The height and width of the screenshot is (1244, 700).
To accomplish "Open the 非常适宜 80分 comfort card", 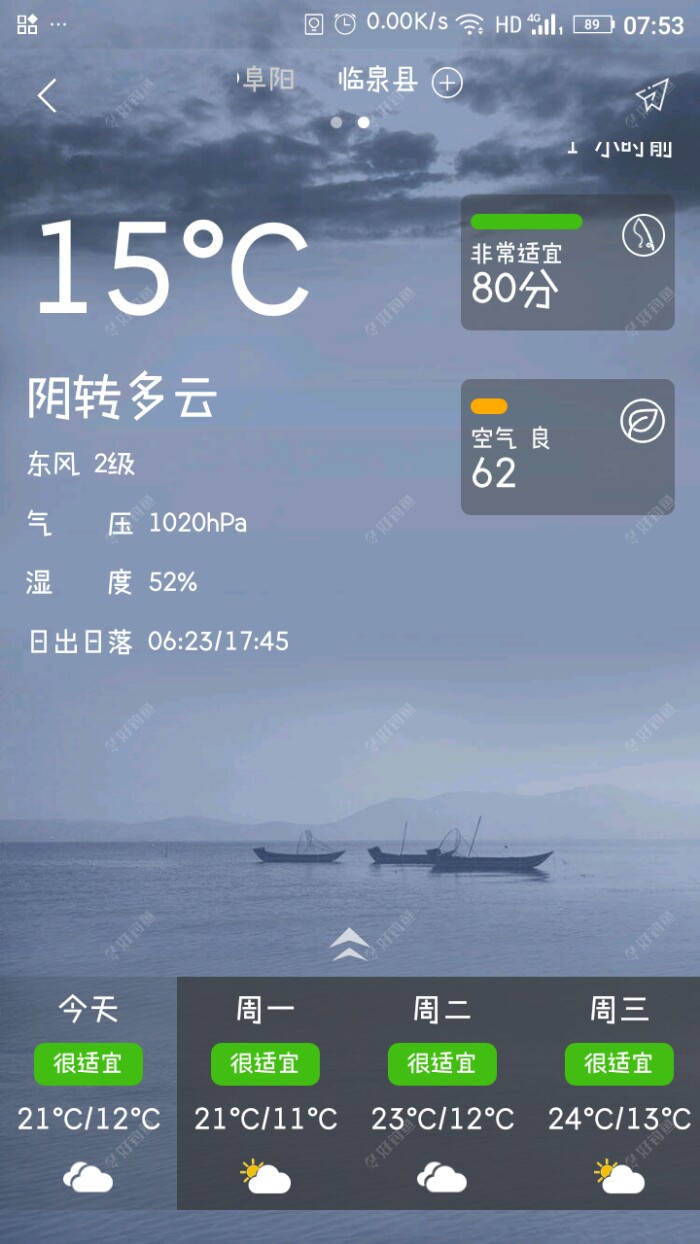I will pos(567,262).
